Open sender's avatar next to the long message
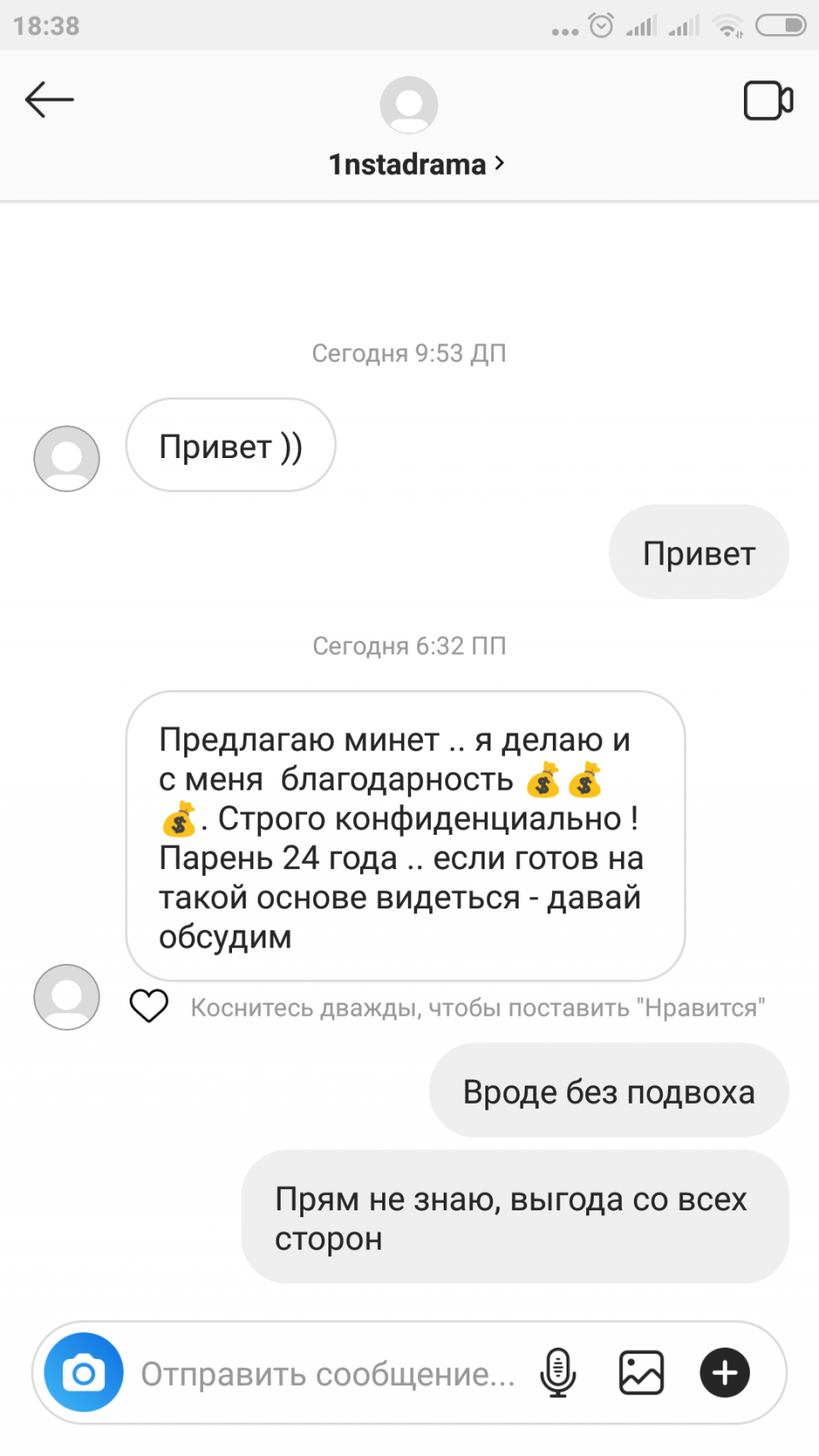This screenshot has width=819, height=1456. tap(67, 997)
